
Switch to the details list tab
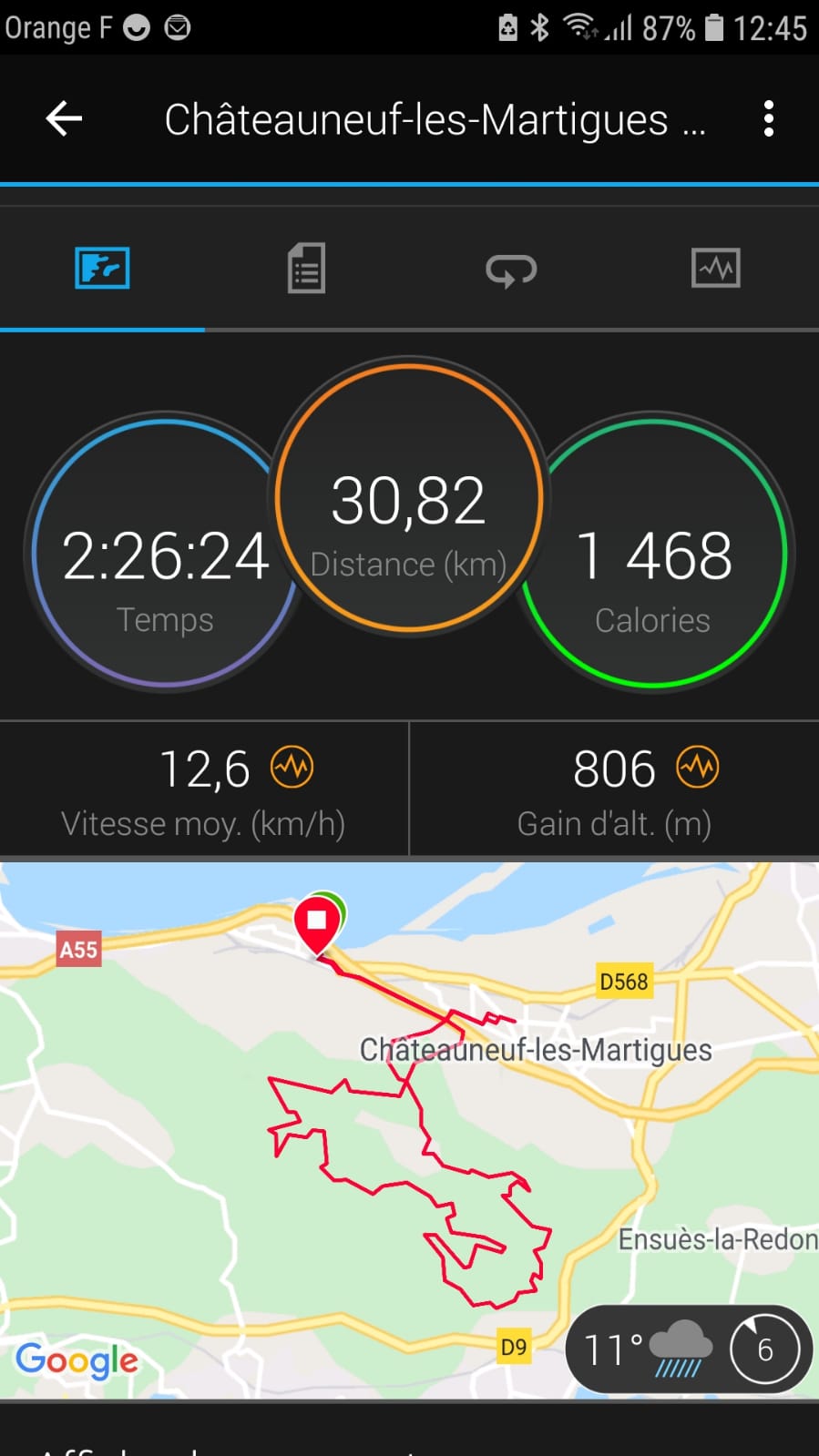coord(306,268)
